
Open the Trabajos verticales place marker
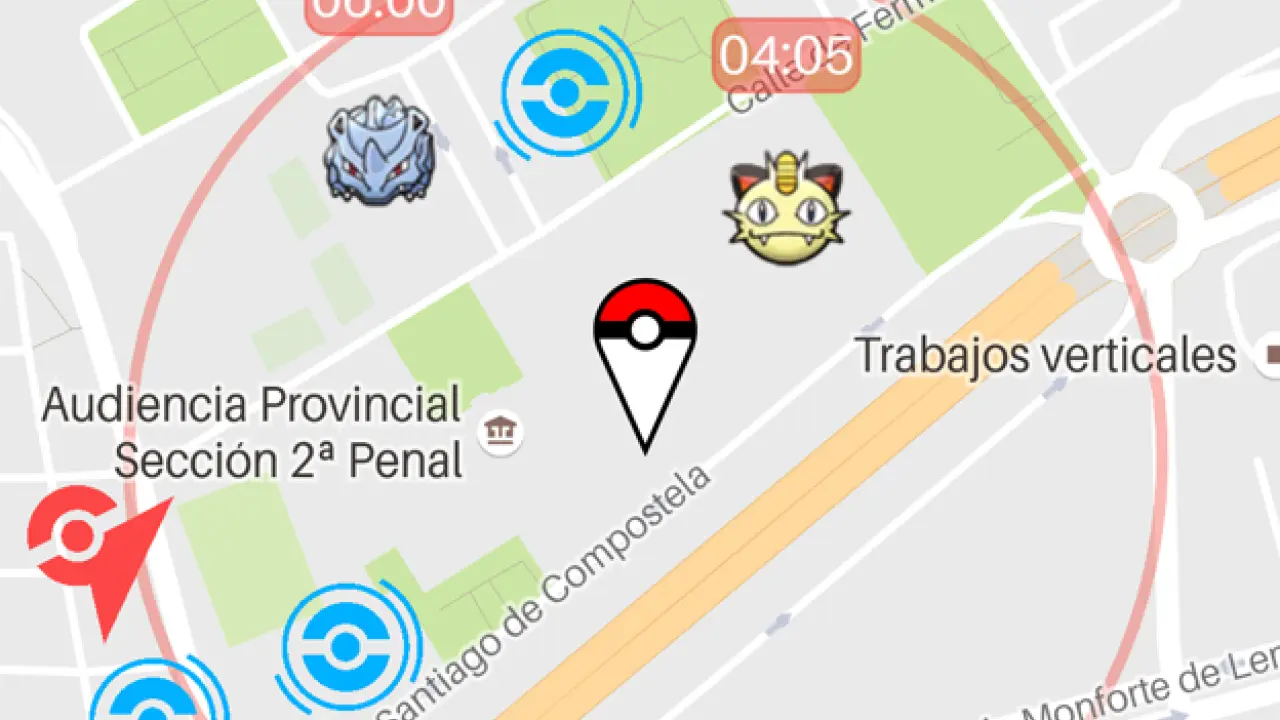[1272, 354]
